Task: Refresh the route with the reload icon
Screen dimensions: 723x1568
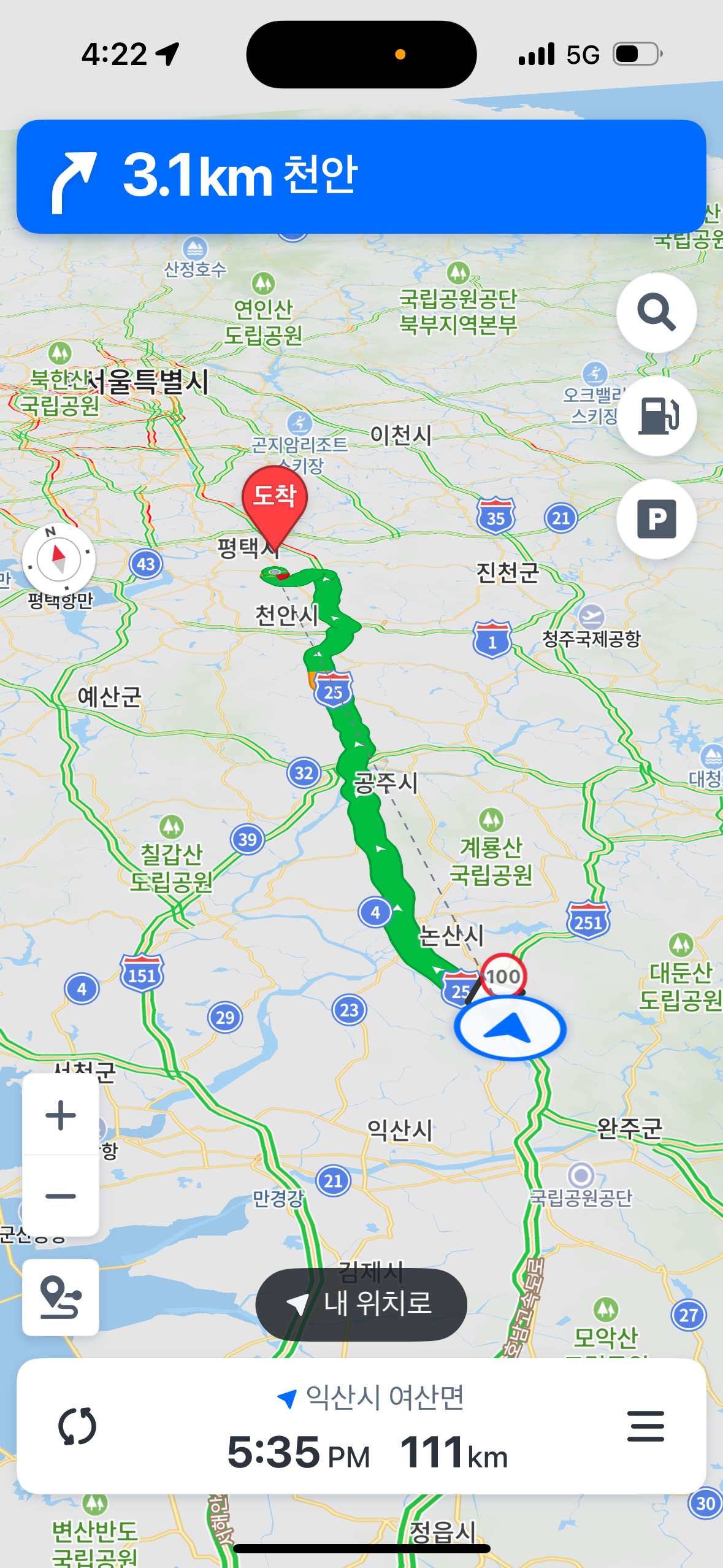Action: pos(77,1426)
